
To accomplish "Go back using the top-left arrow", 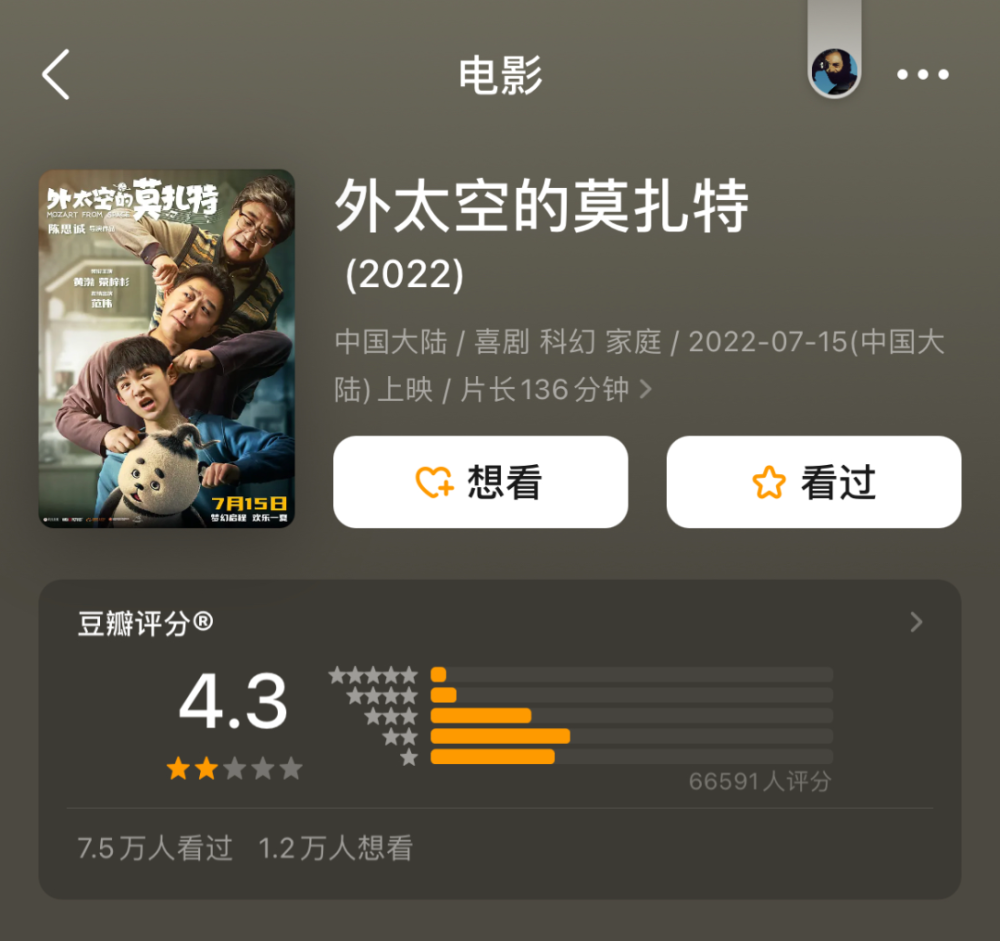I will click(56, 75).
